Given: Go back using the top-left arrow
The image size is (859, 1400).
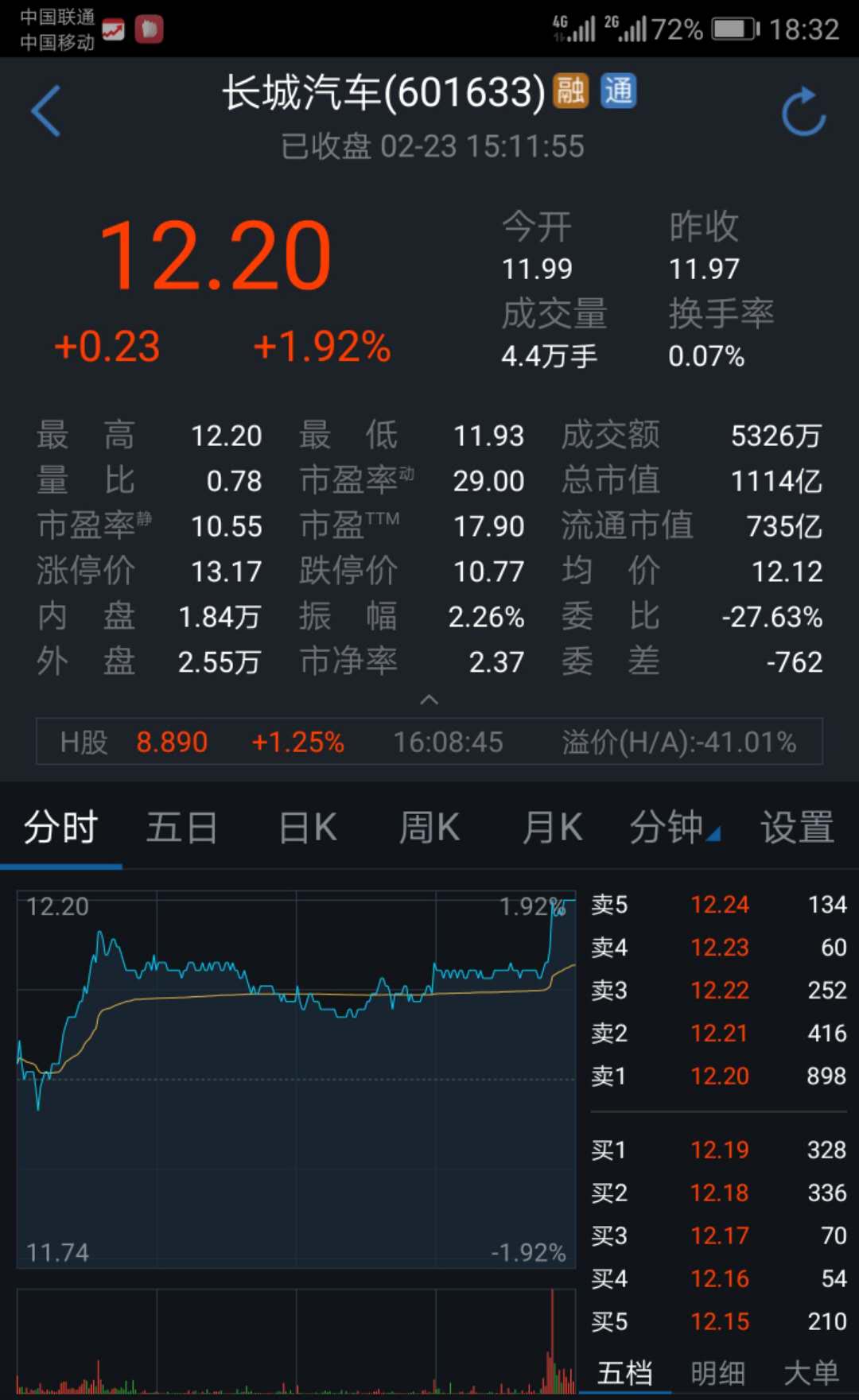Looking at the screenshot, I should [x=46, y=111].
